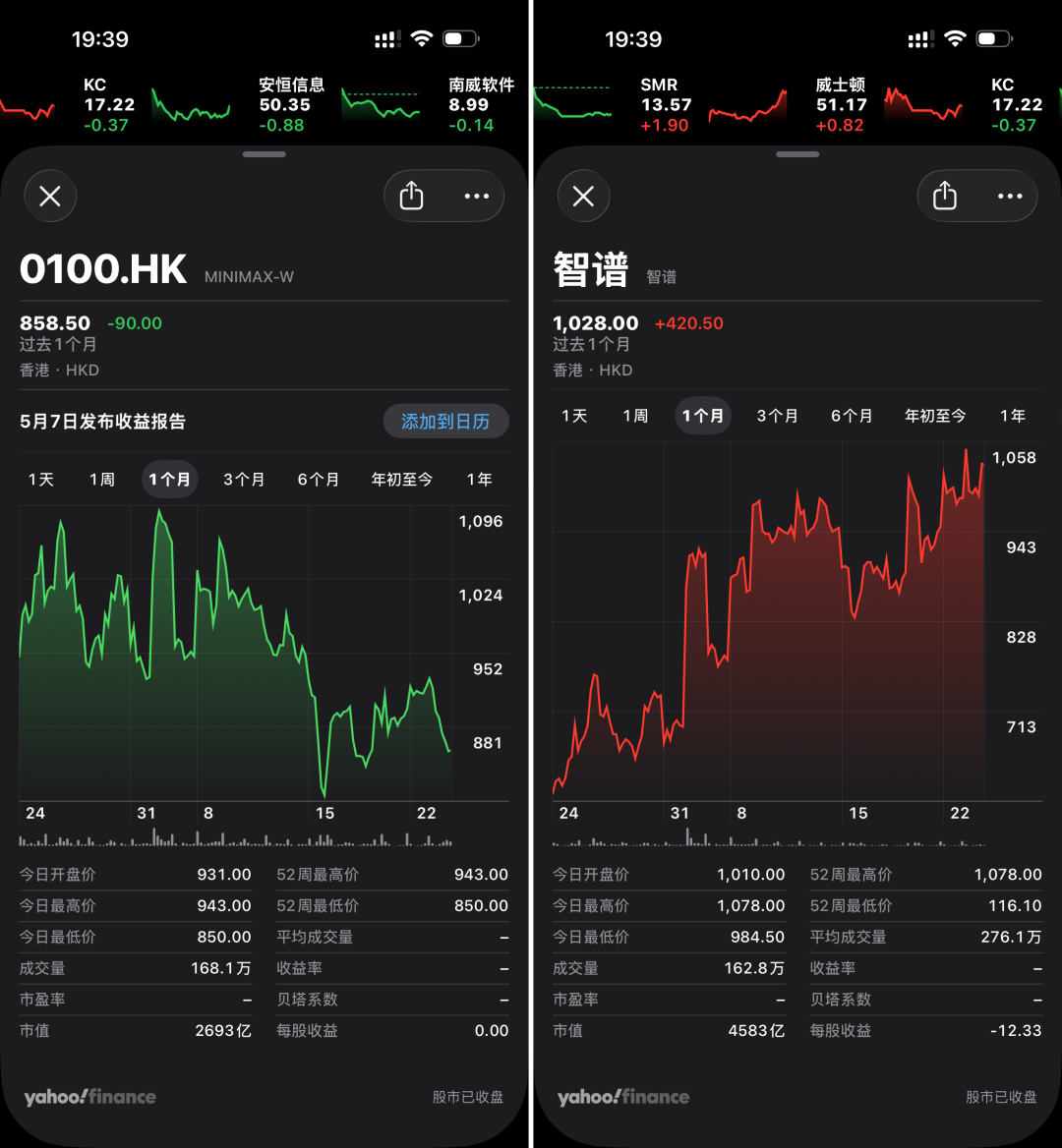The width and height of the screenshot is (1062, 1148).
Task: Tap the share icon on the 智谱 page
Action: [x=943, y=196]
